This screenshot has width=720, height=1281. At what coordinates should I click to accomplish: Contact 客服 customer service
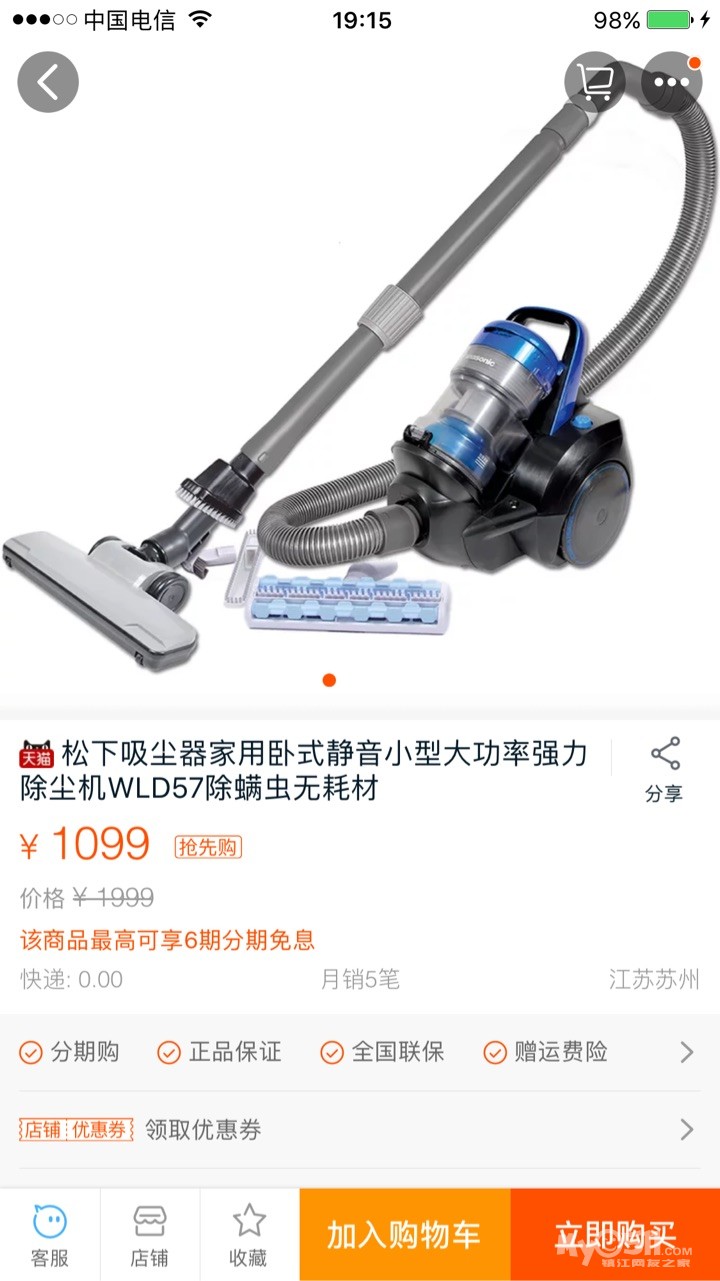(50, 1235)
